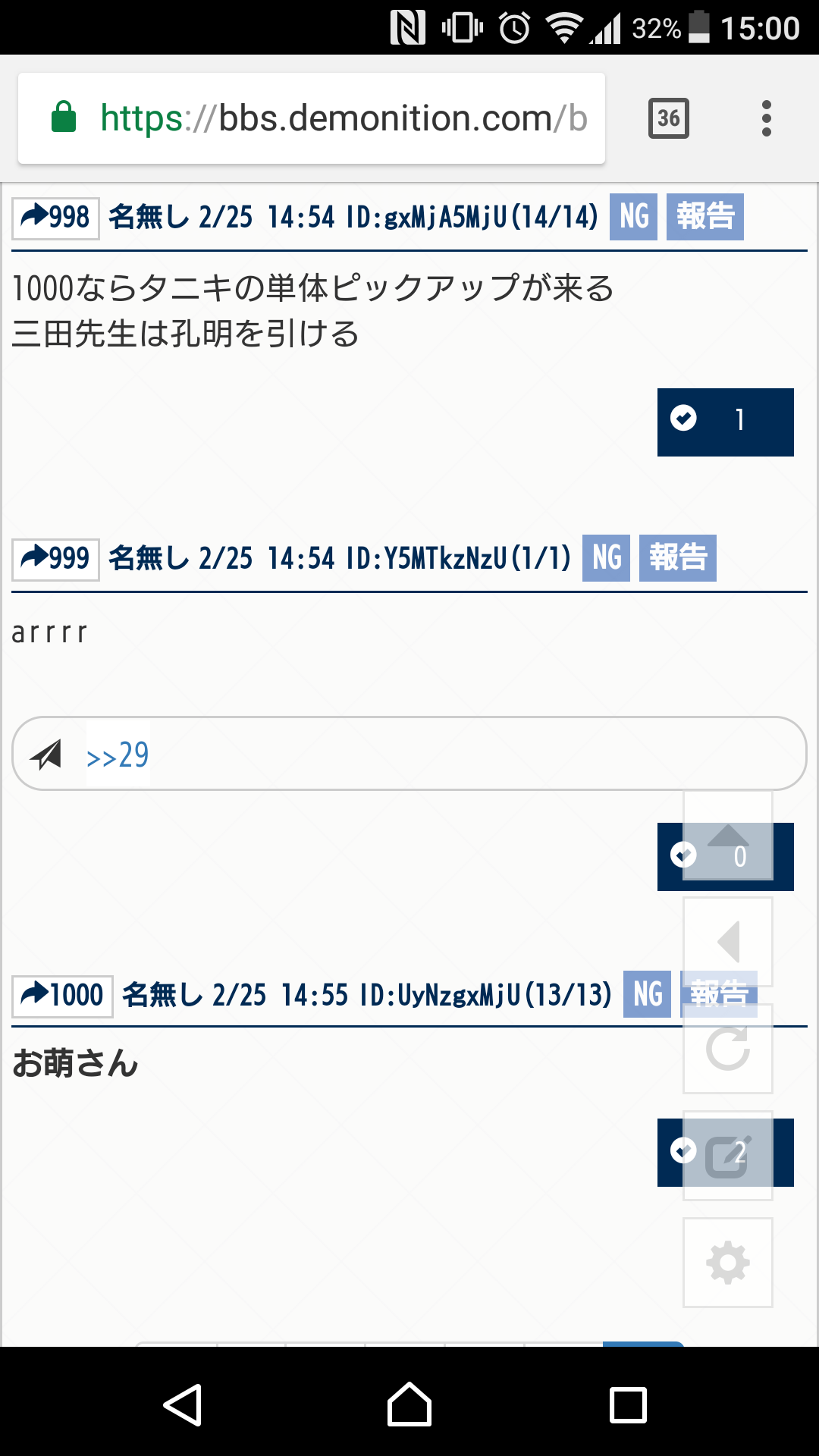819x1456 pixels.
Task: Mark post 998 as NG
Action: 633,217
